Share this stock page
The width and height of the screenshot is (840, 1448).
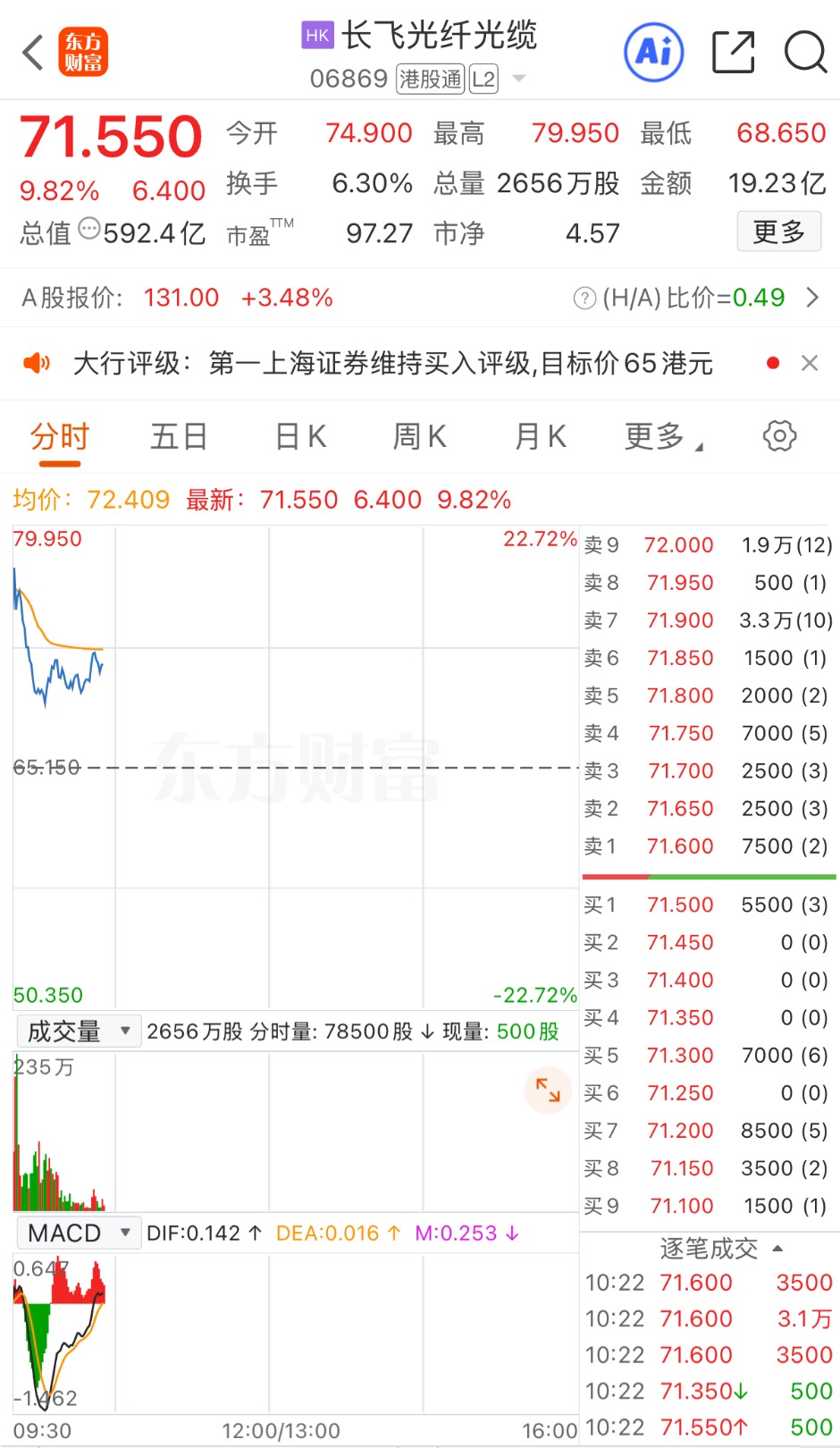[733, 52]
